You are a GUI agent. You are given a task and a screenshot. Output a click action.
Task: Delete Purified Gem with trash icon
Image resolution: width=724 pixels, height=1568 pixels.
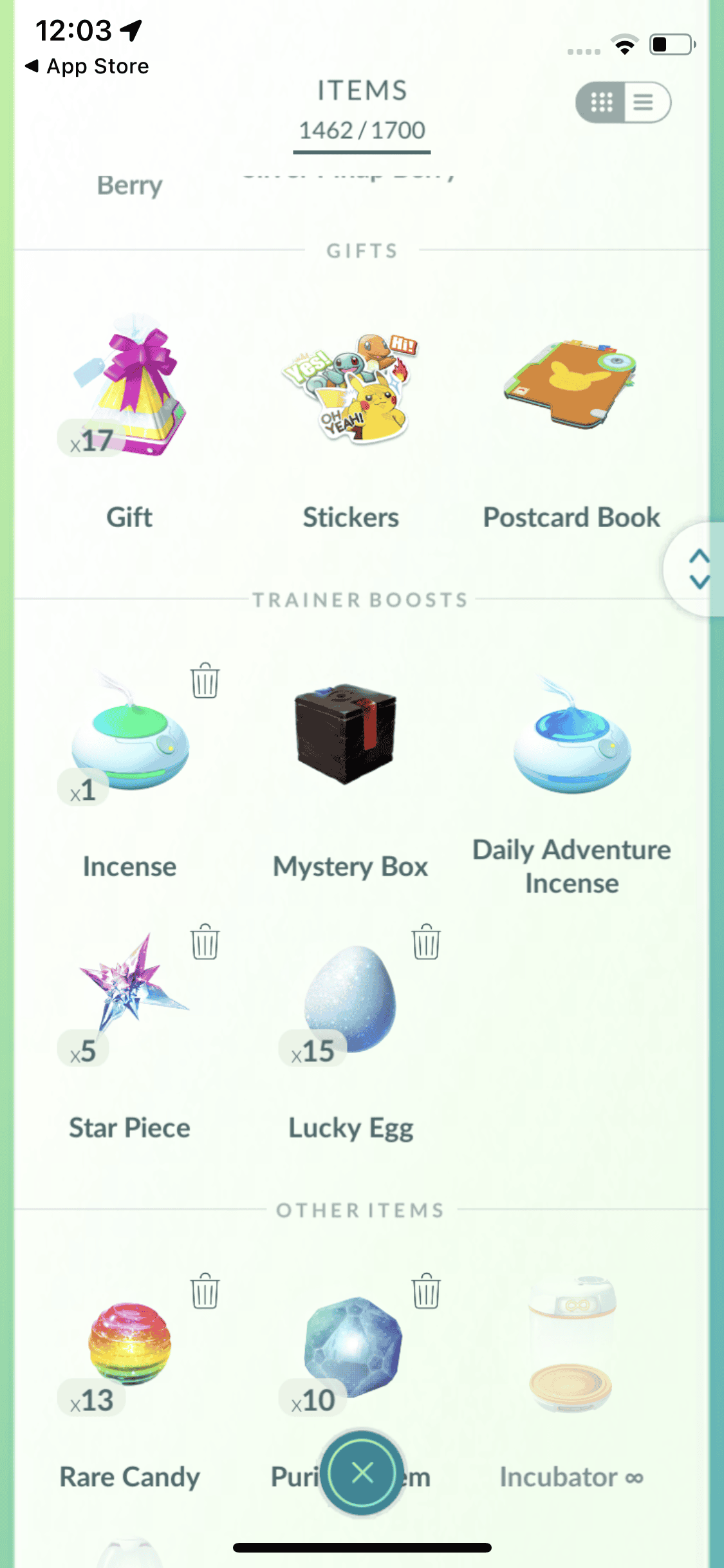[x=426, y=1291]
